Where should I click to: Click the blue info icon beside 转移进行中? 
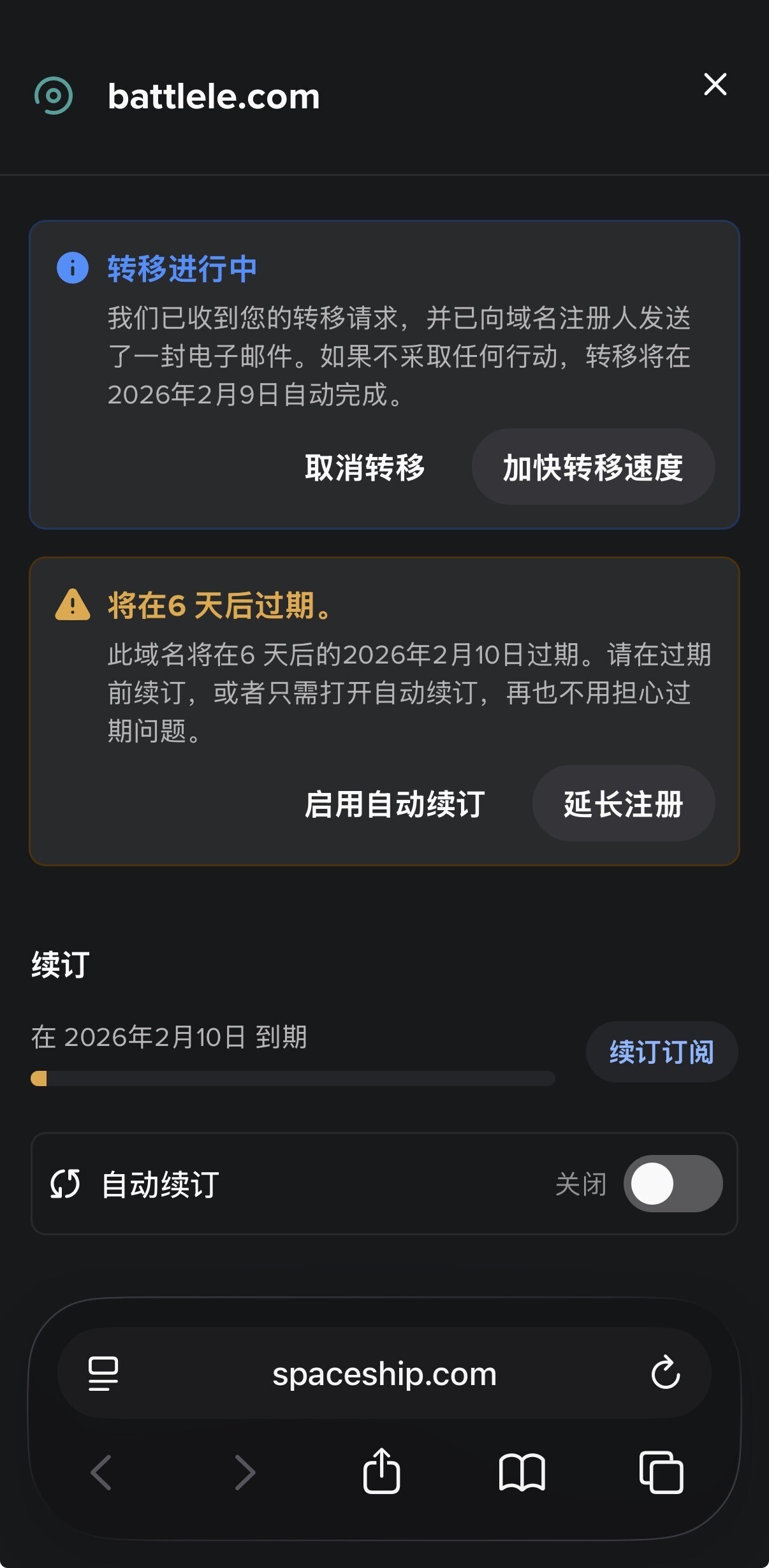click(72, 268)
